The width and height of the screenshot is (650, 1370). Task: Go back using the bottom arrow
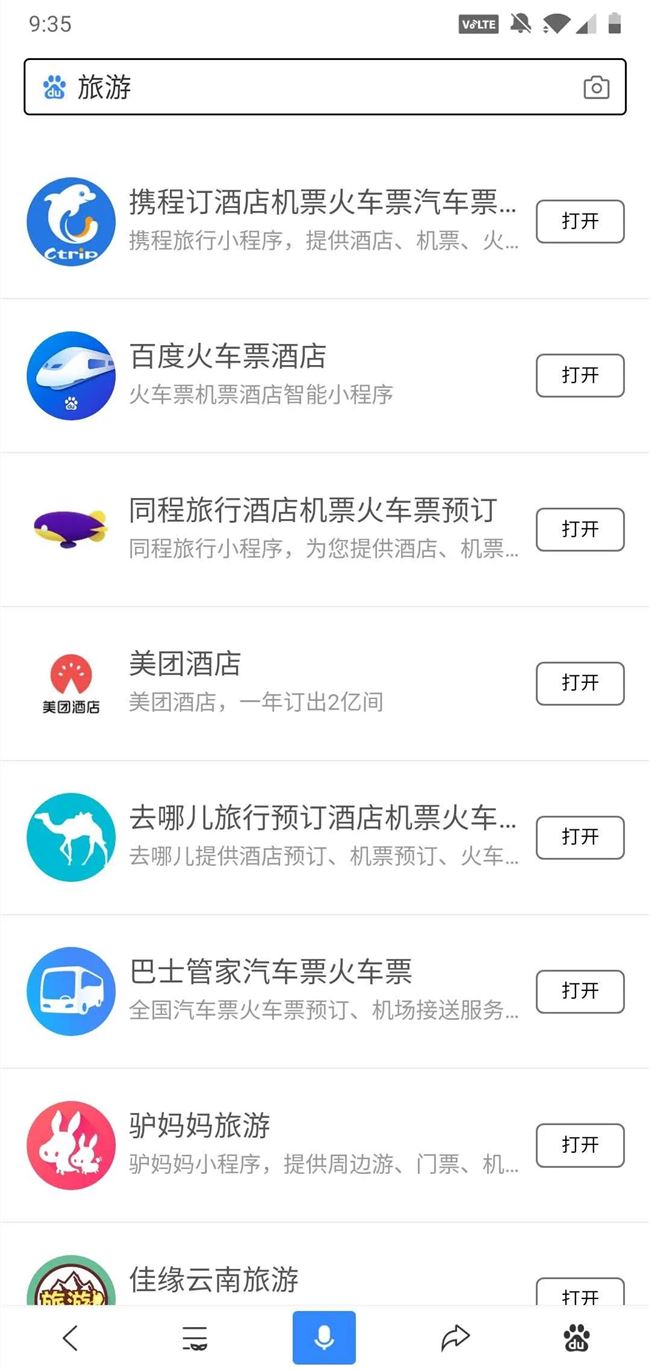tap(69, 1338)
